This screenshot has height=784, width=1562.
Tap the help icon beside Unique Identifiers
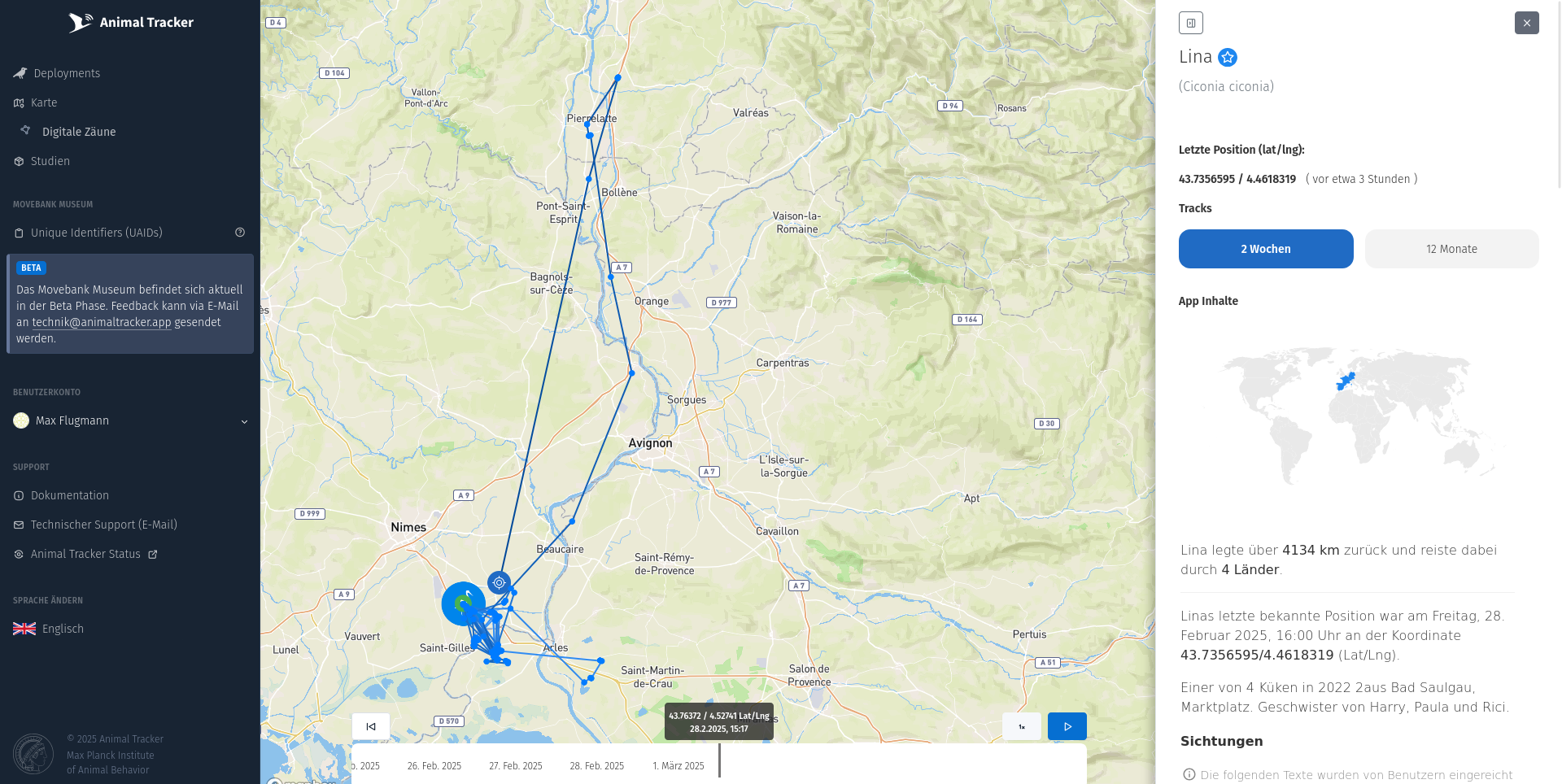[x=240, y=233]
